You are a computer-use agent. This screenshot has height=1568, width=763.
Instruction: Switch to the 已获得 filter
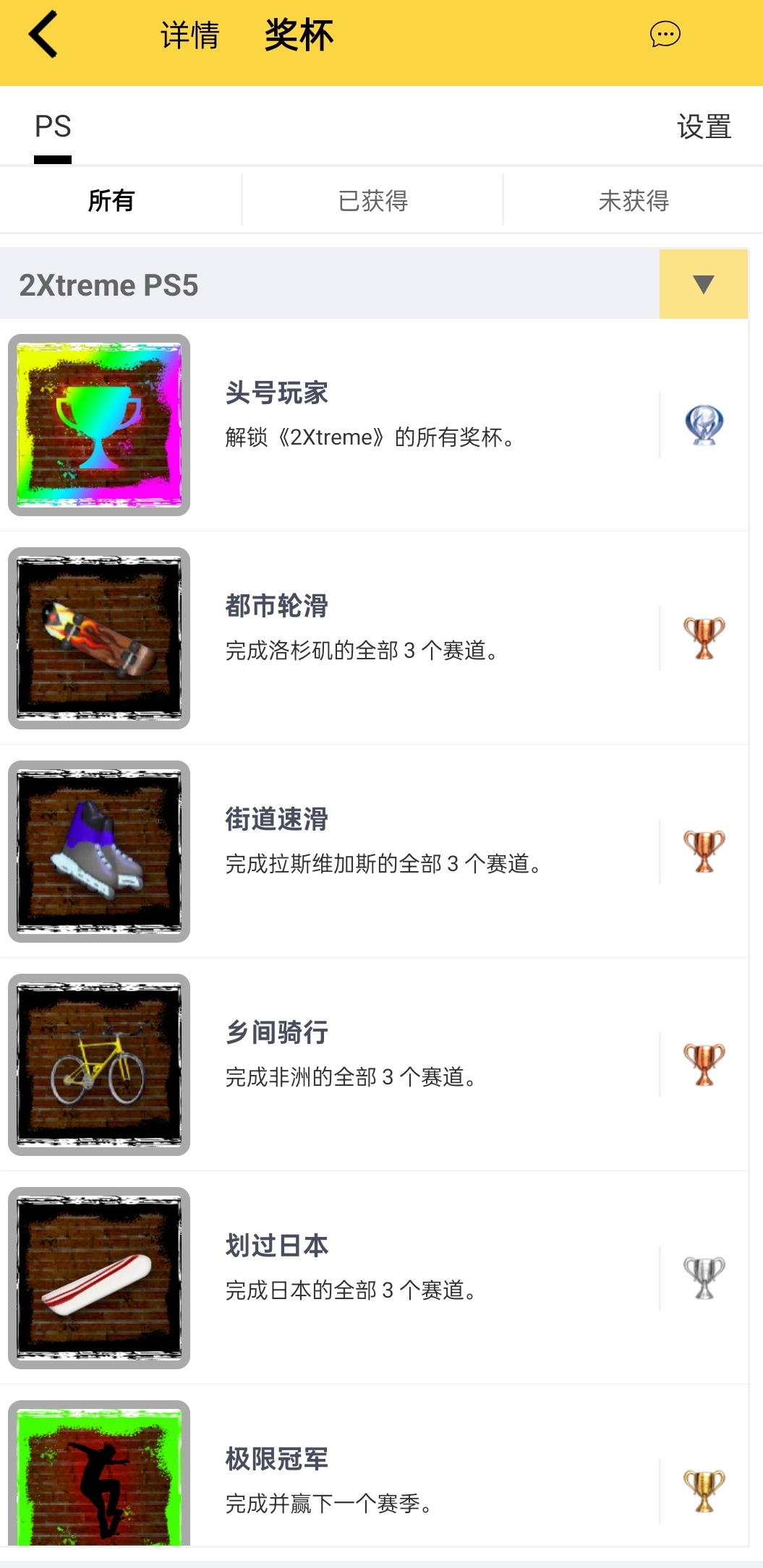tap(373, 200)
